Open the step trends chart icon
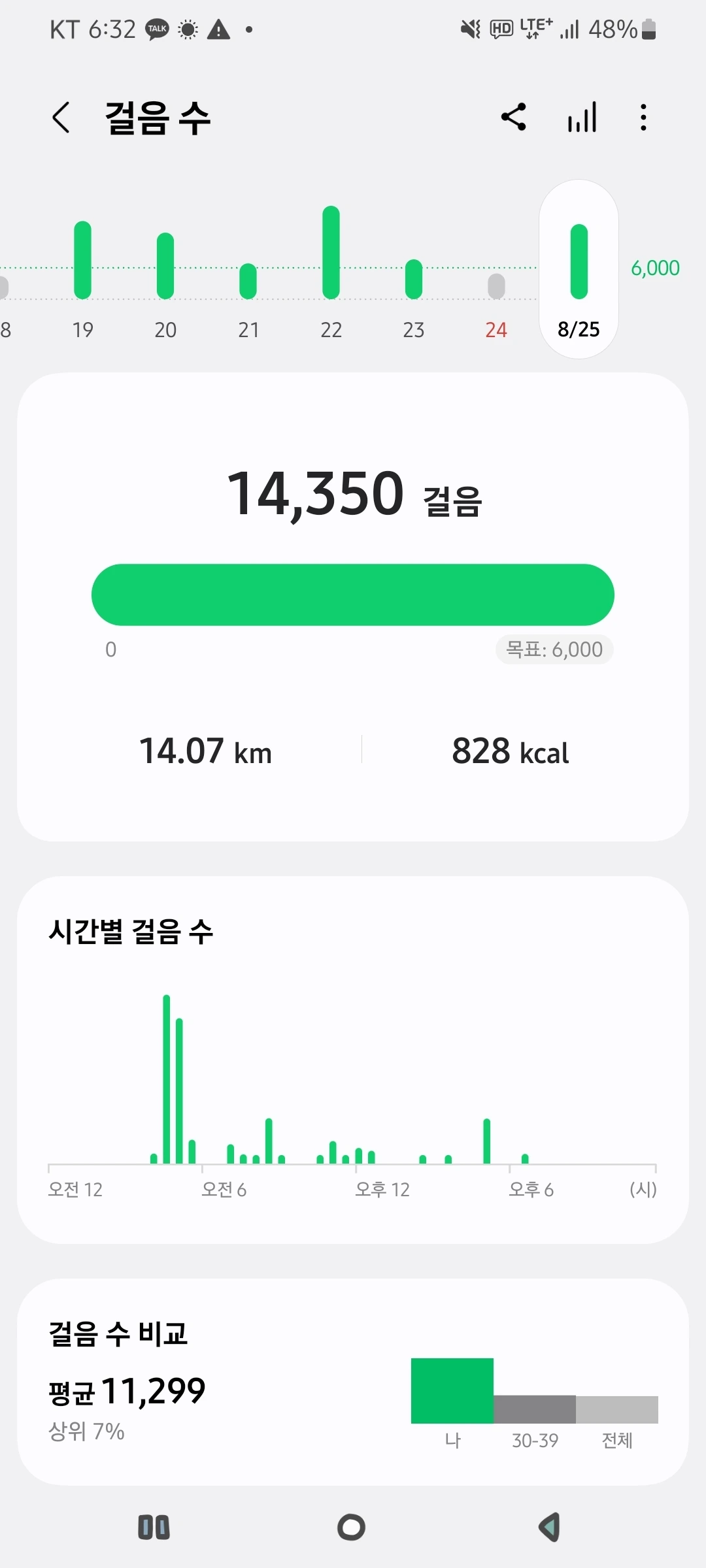 pos(582,118)
